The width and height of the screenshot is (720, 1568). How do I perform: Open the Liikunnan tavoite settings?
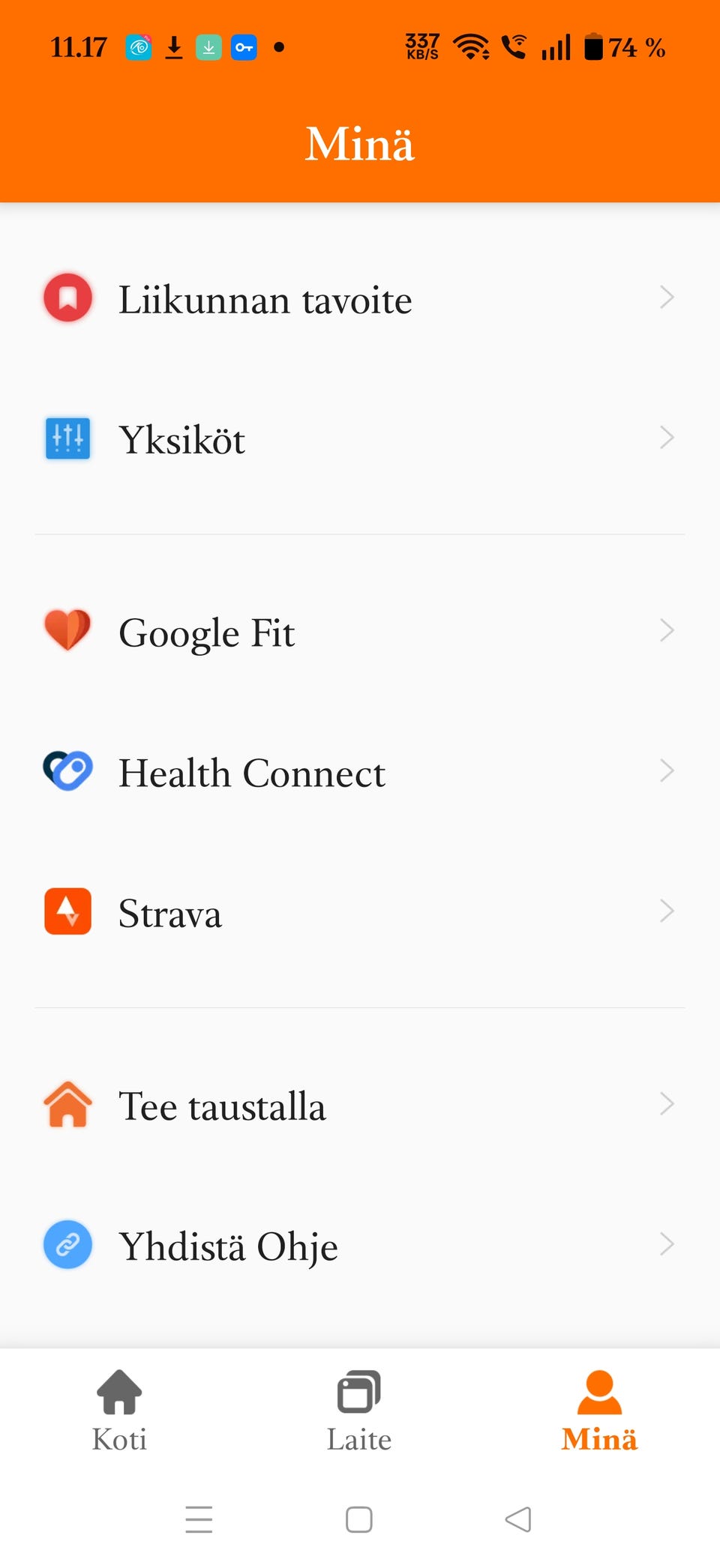360,298
